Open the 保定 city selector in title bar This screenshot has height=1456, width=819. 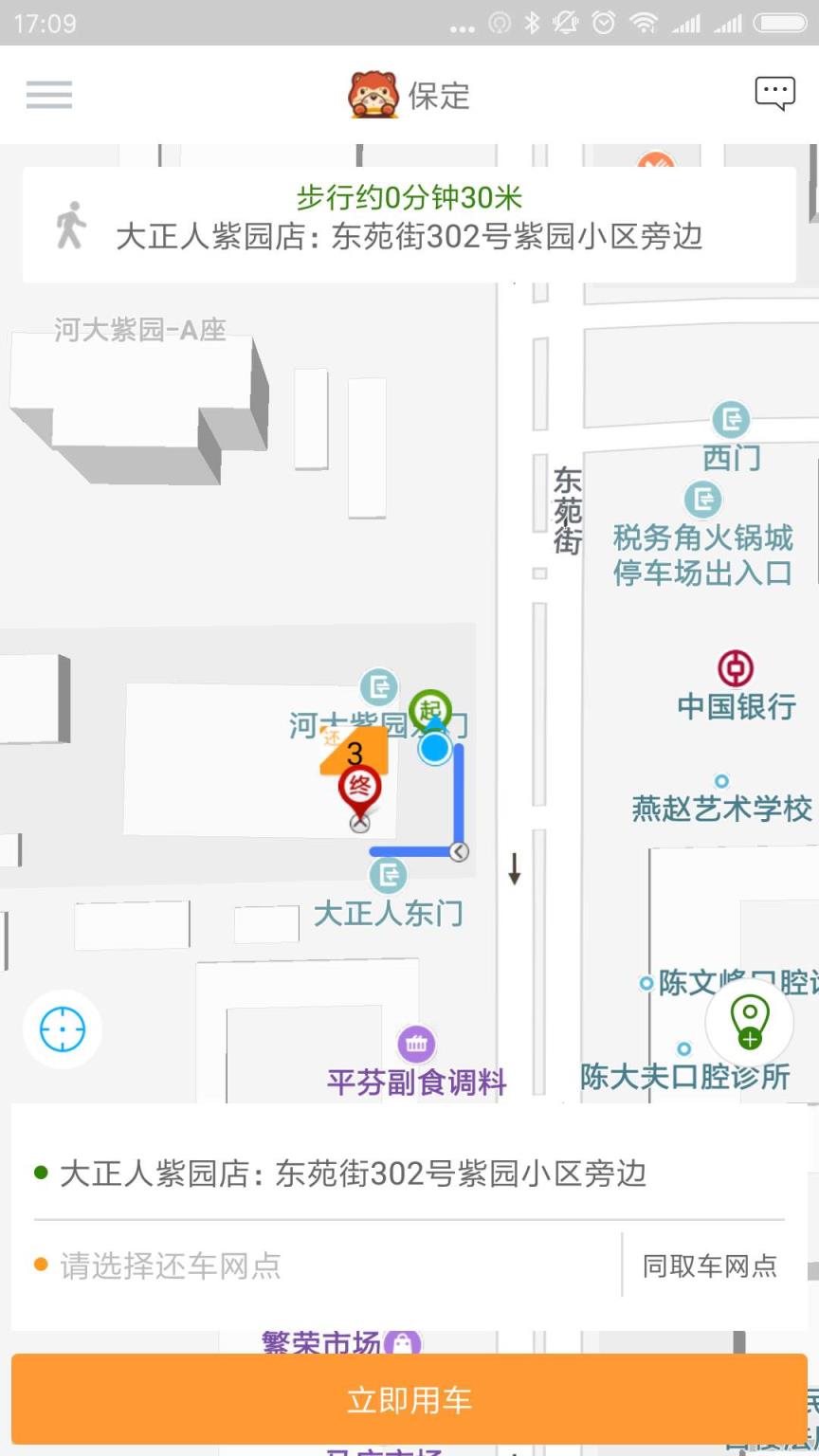pyautogui.click(x=408, y=95)
